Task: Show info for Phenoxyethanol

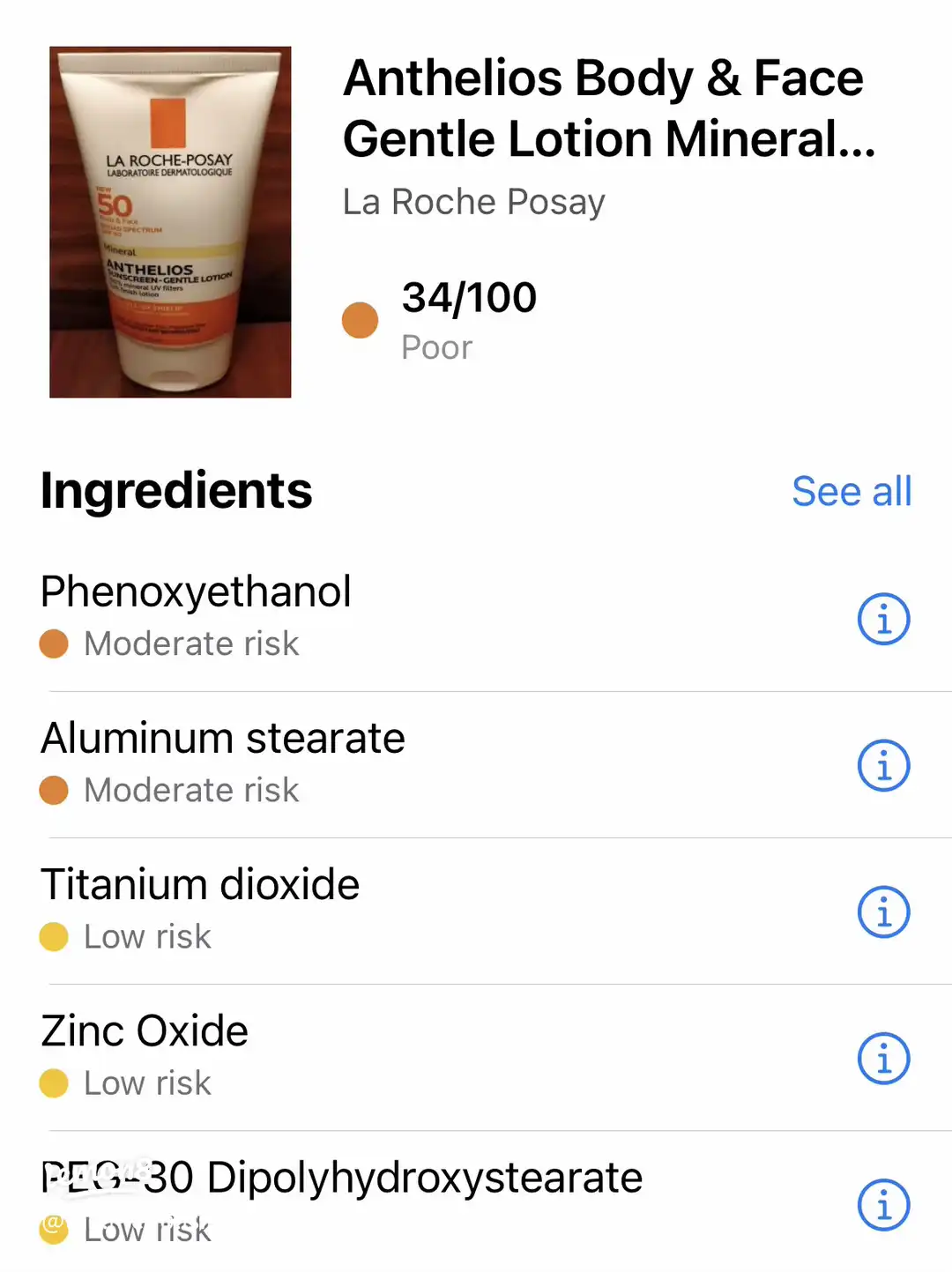Action: (x=883, y=619)
